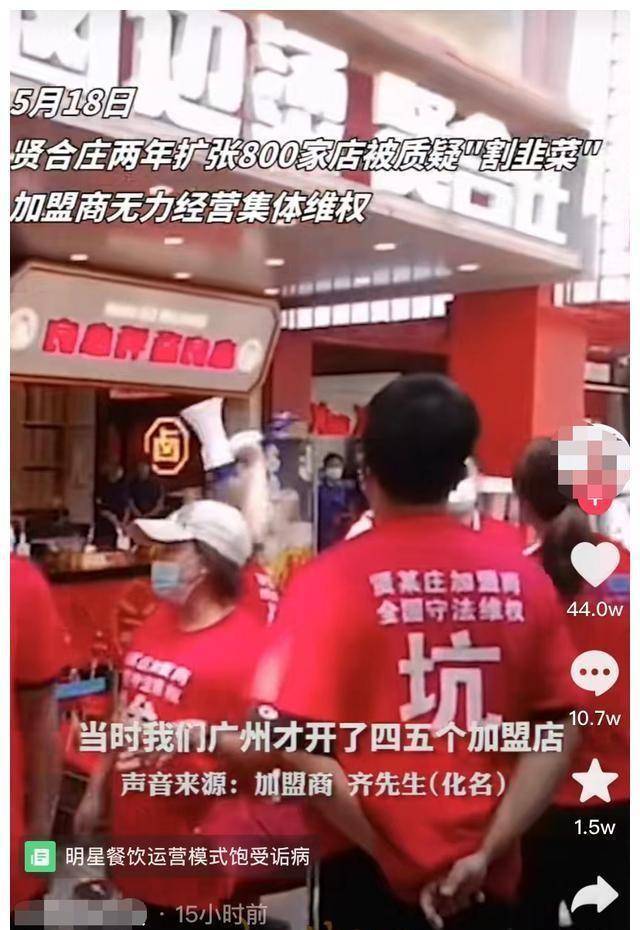The height and width of the screenshot is (930, 640).
Task: Open the comments with 10.7w replies
Action: (x=594, y=673)
